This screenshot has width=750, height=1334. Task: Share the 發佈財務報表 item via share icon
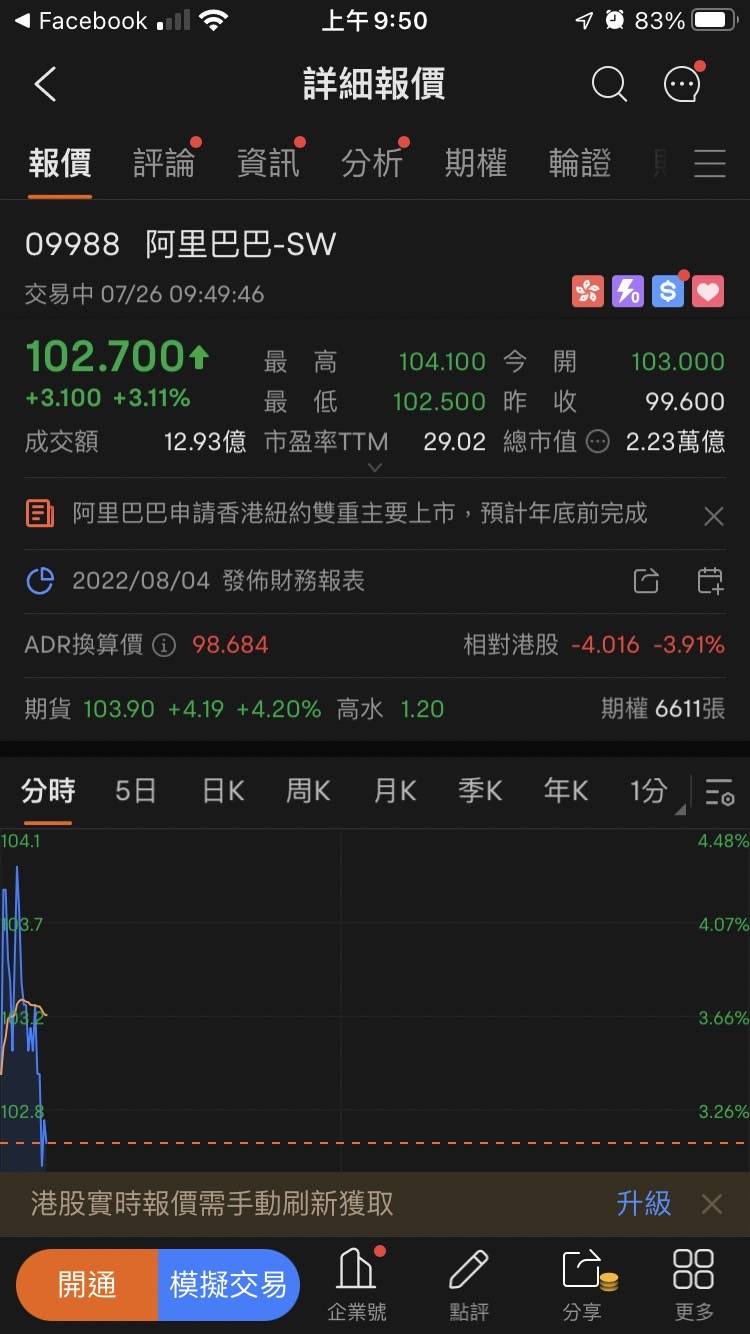click(647, 580)
